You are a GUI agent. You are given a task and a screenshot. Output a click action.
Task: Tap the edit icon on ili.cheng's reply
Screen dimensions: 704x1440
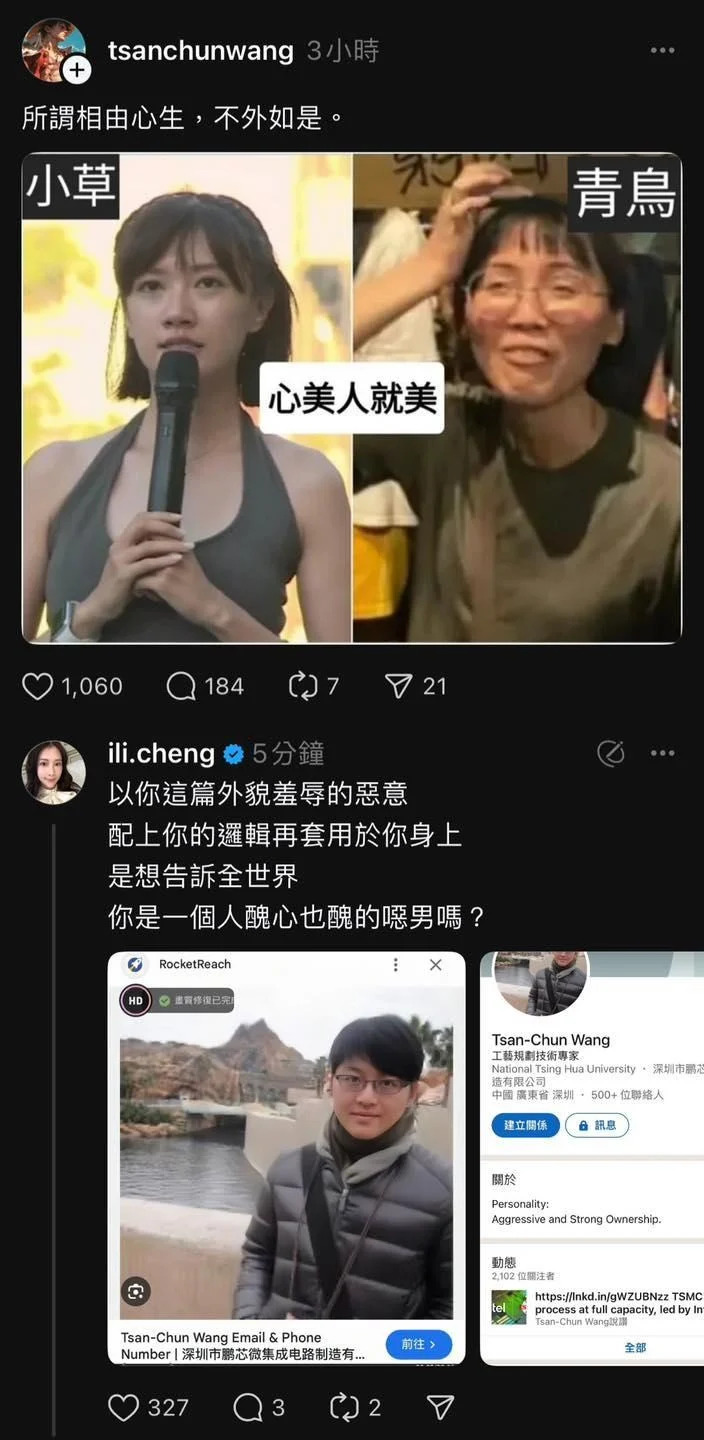click(610, 753)
